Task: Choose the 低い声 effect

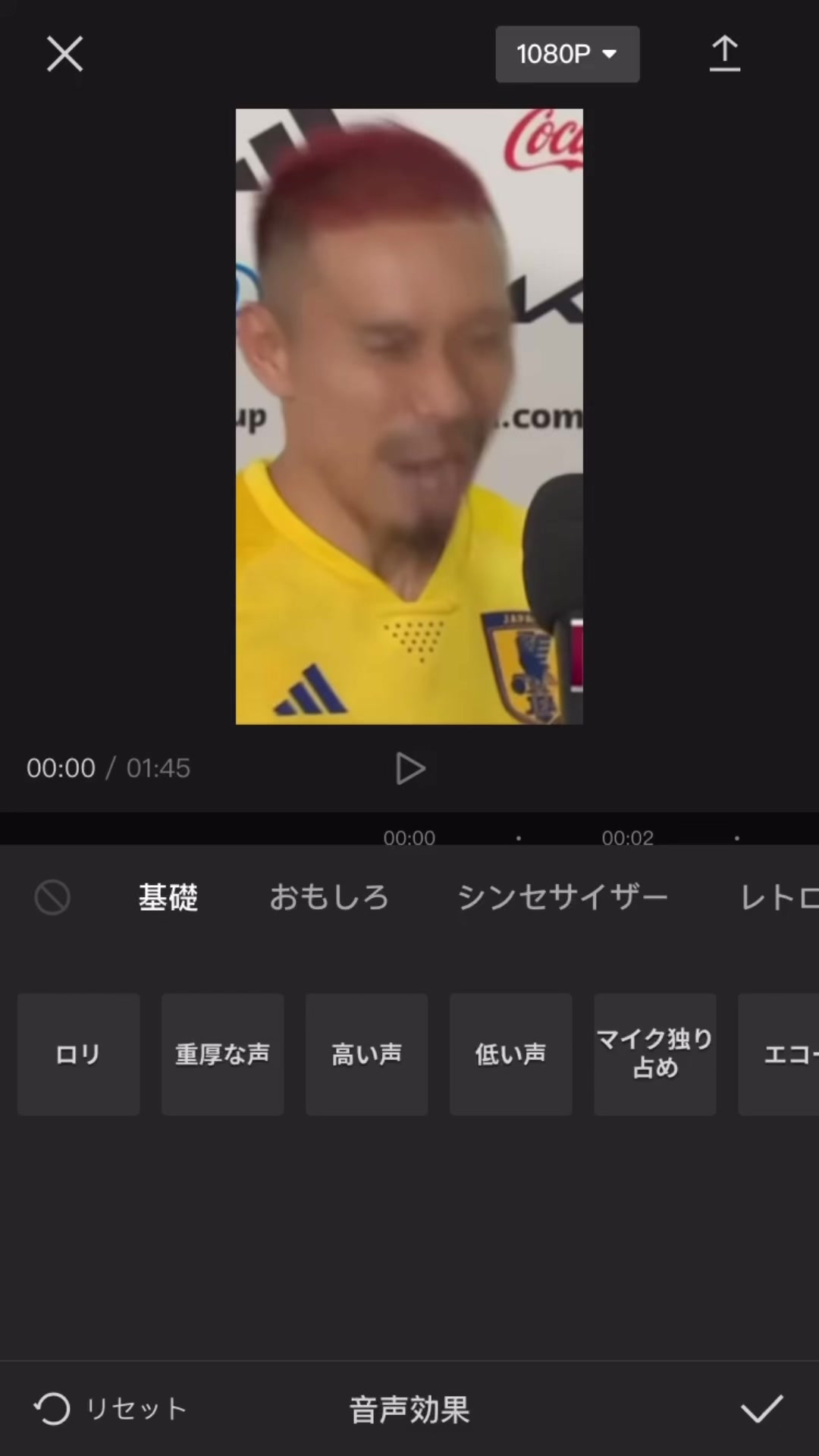Action: (x=511, y=1054)
